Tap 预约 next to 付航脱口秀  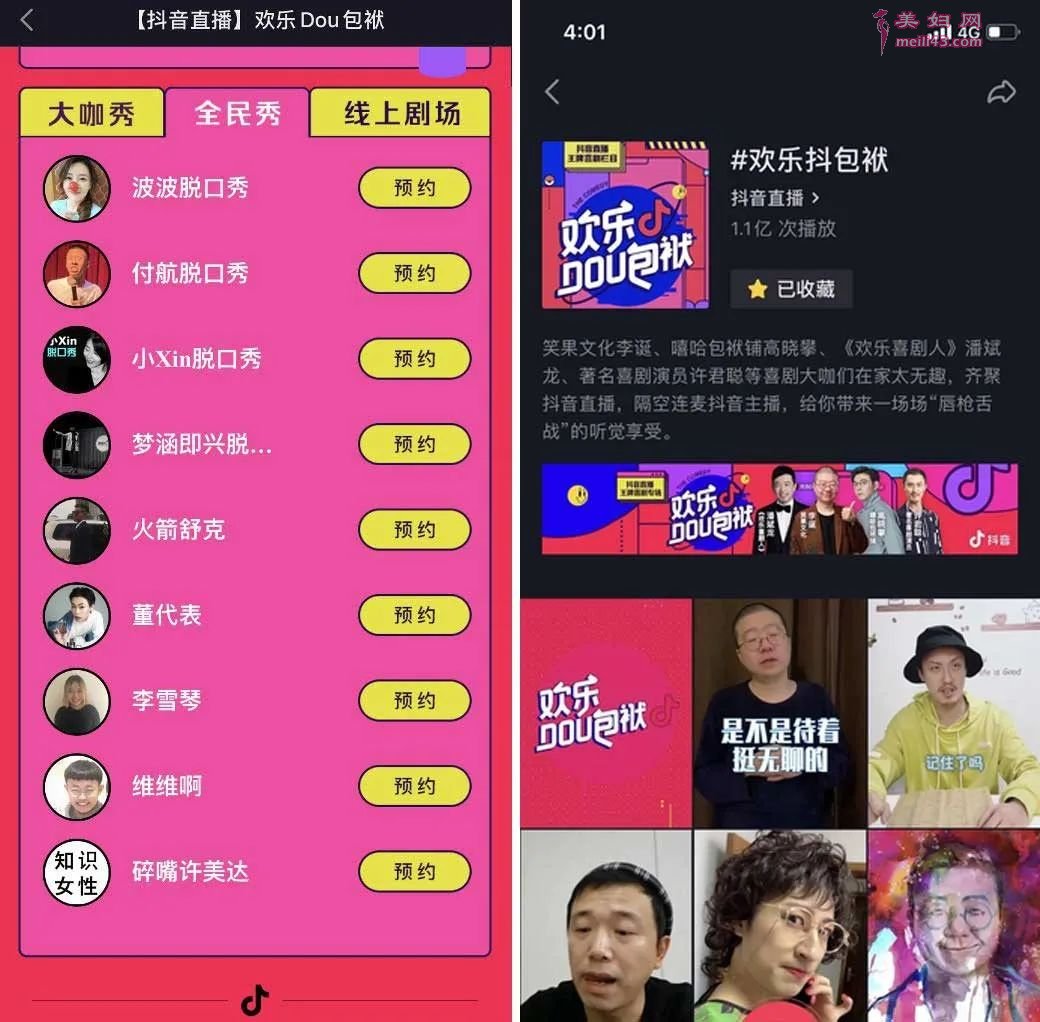click(x=414, y=273)
